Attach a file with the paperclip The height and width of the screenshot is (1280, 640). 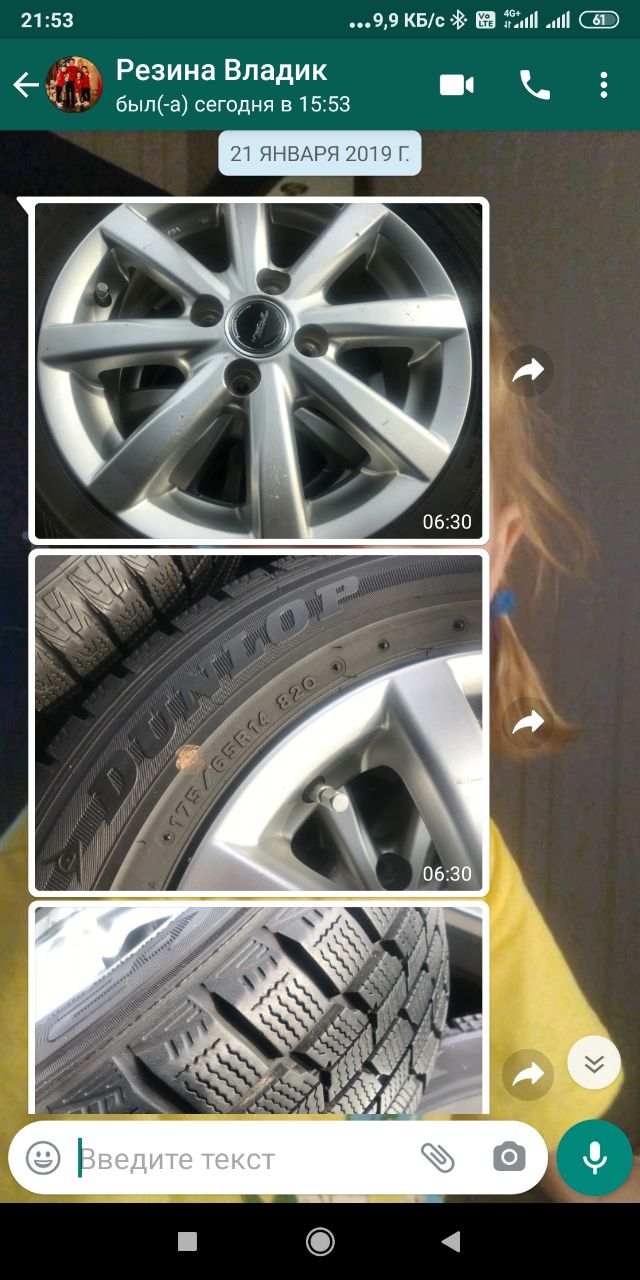pyautogui.click(x=437, y=1158)
